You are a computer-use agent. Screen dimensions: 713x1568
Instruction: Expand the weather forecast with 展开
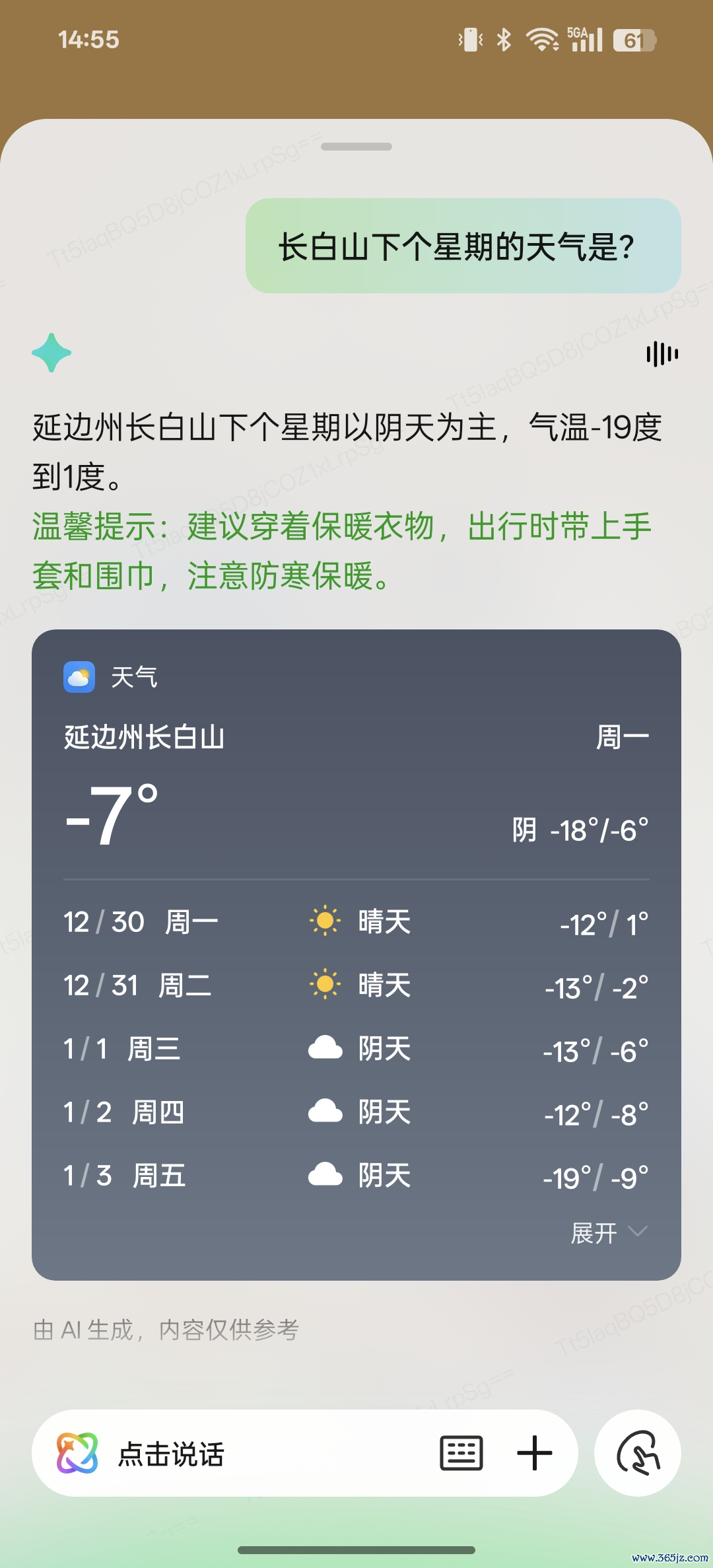coord(609,1232)
